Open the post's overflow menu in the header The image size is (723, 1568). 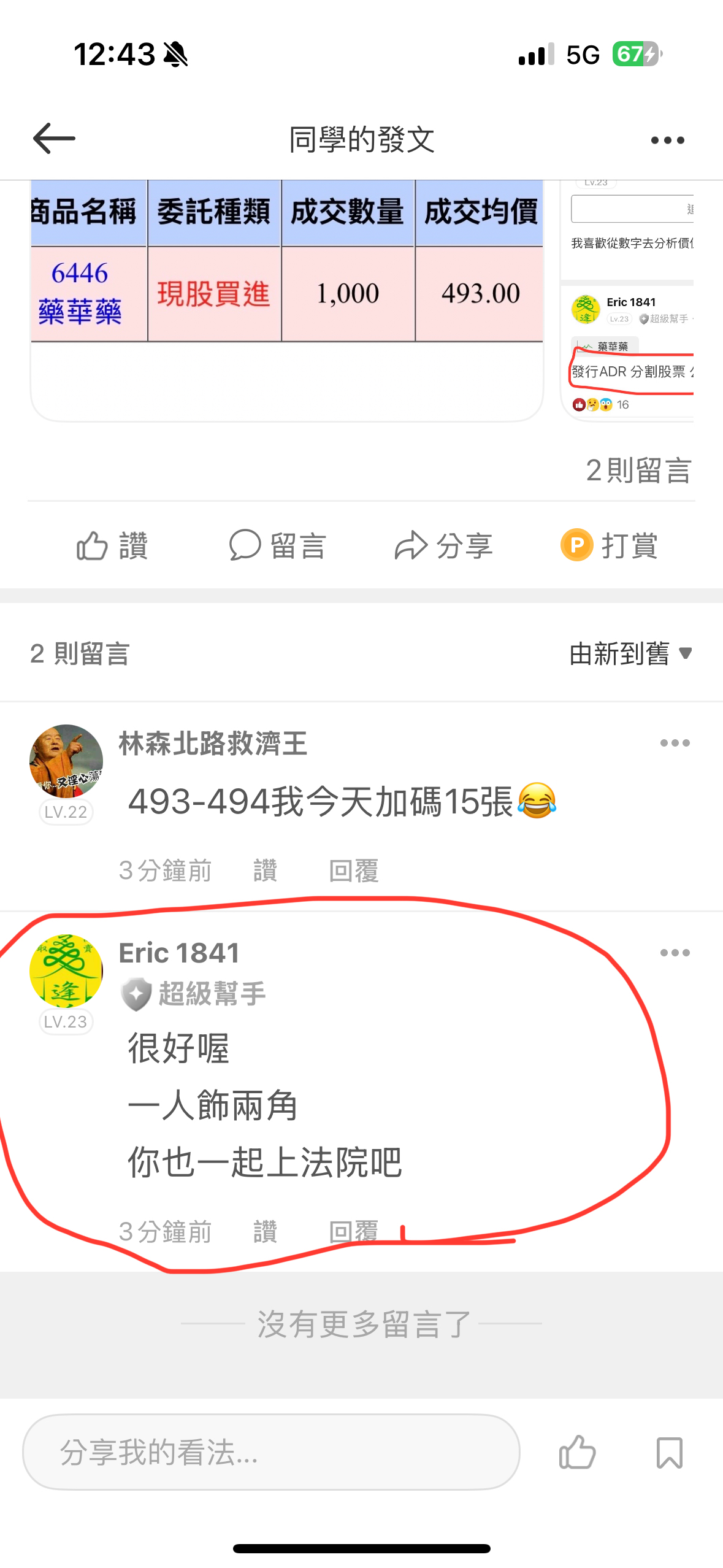pyautogui.click(x=667, y=140)
